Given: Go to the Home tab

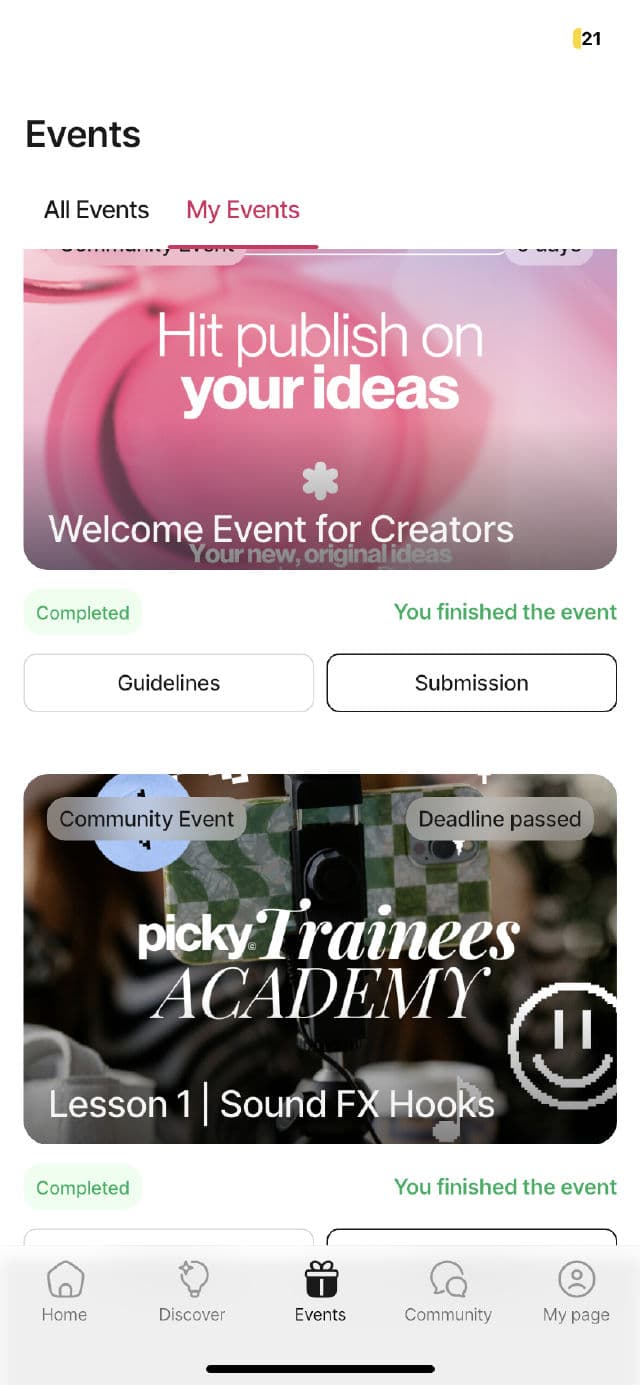Looking at the screenshot, I should pyautogui.click(x=64, y=1291).
